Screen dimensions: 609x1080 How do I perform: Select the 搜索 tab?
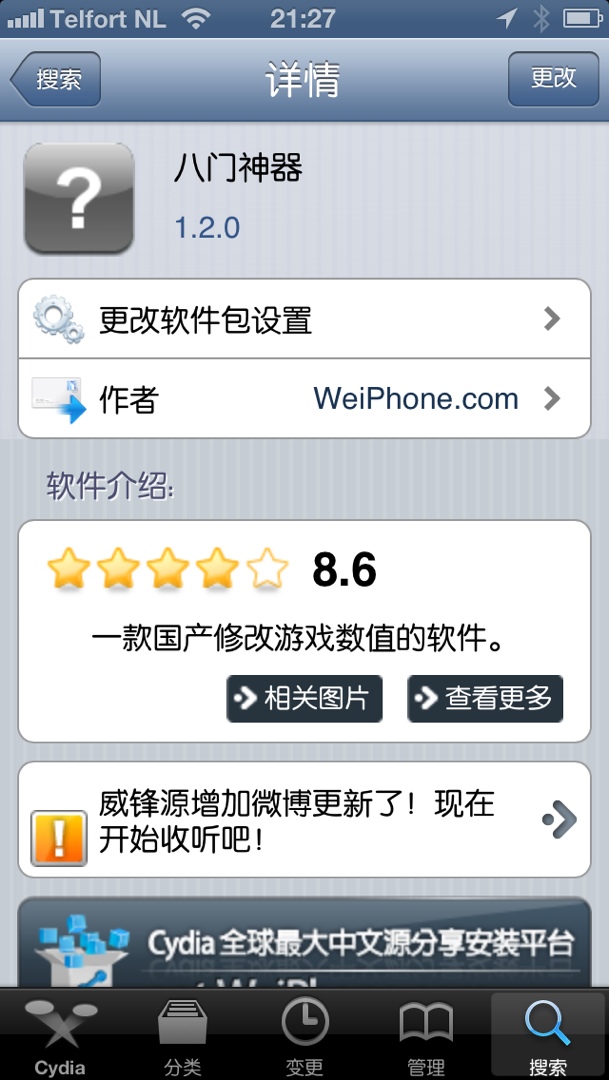pos(548,1035)
